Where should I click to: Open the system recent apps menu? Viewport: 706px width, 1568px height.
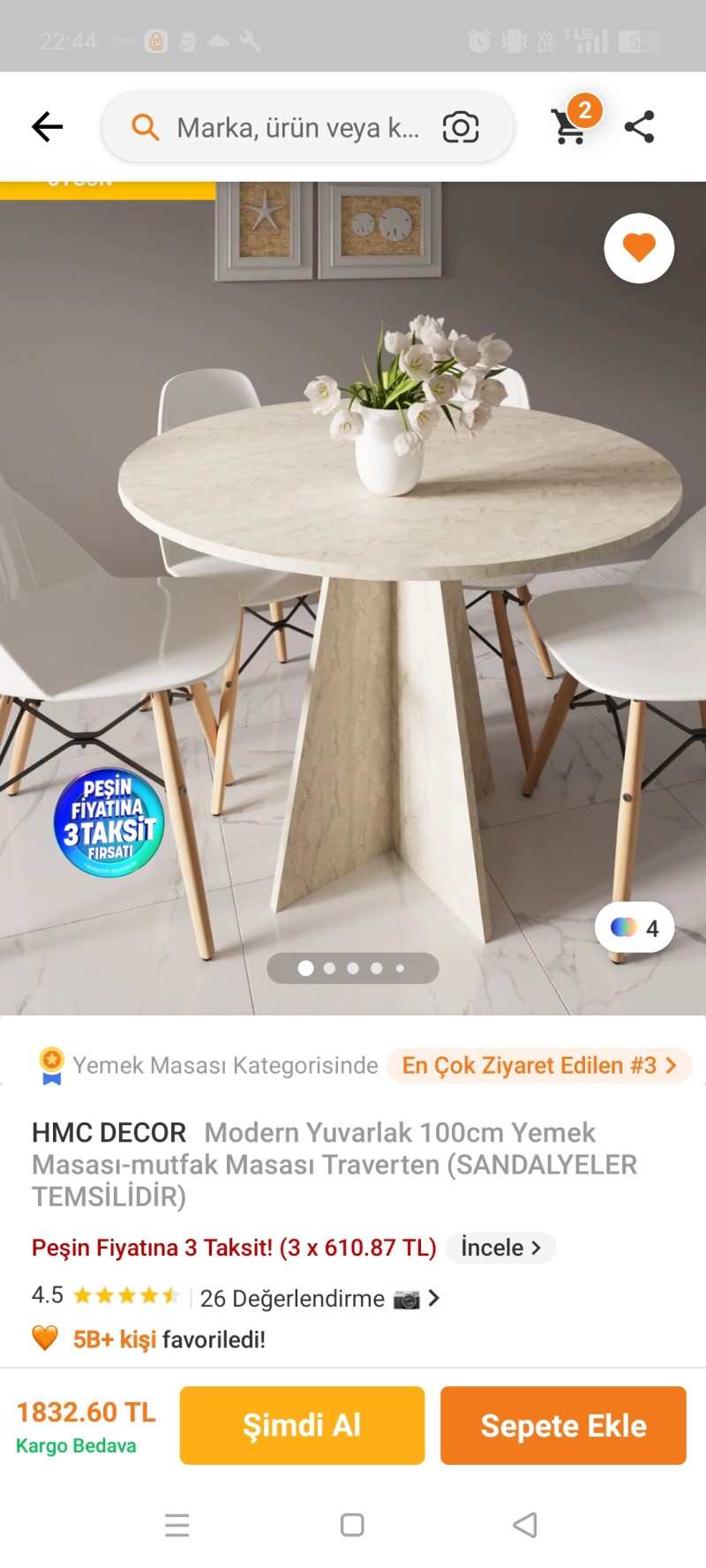coord(177,1525)
